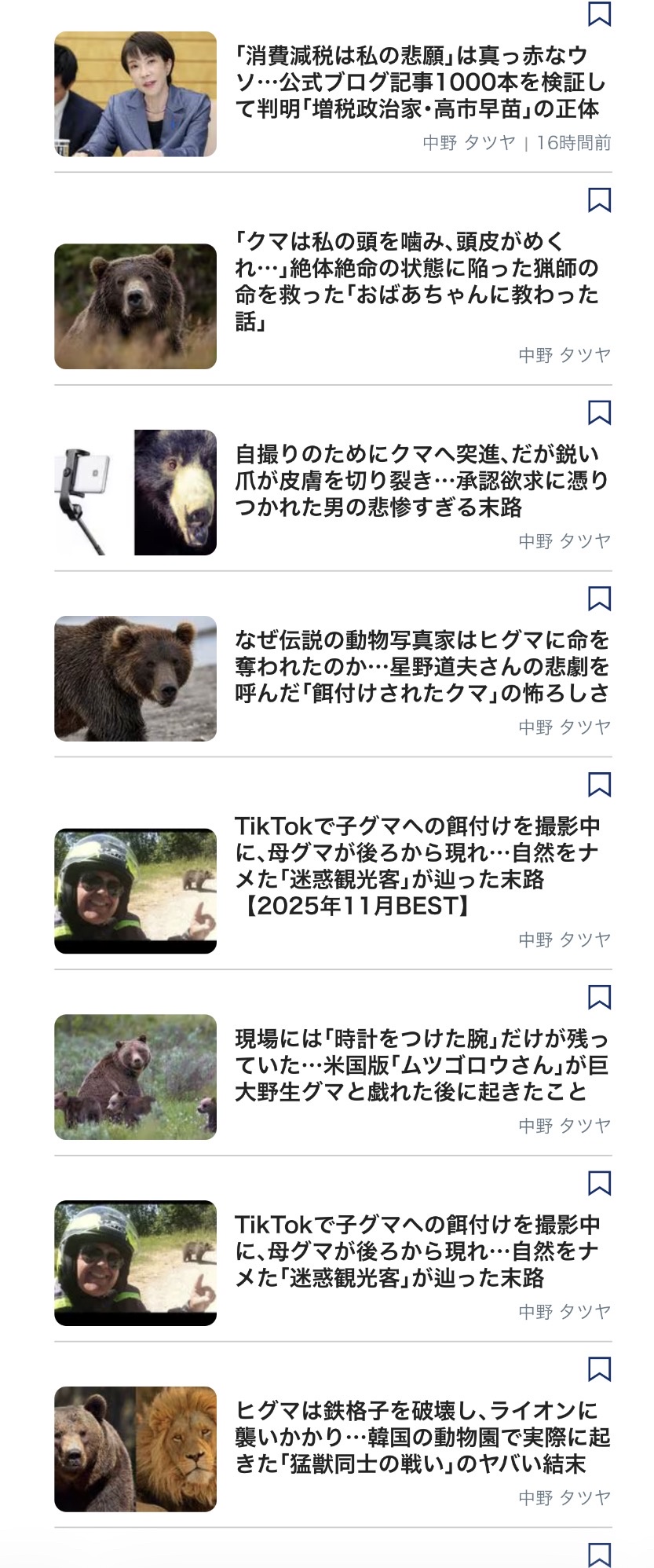The image size is (654, 1568).
Task: Bookmark the ムツゴロウさん wristwatch article
Action: pos(601,996)
